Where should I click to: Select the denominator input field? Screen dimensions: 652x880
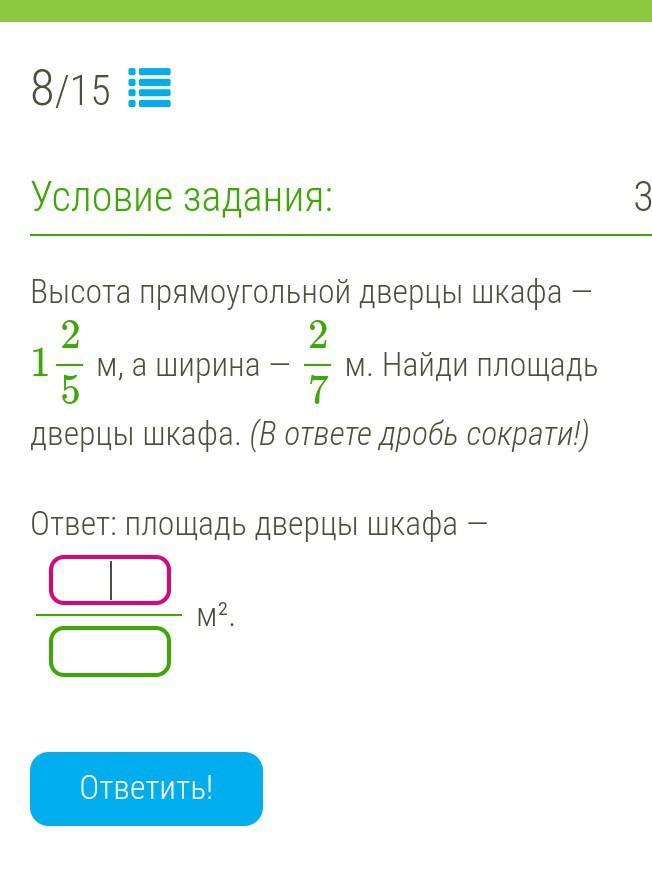(x=109, y=651)
